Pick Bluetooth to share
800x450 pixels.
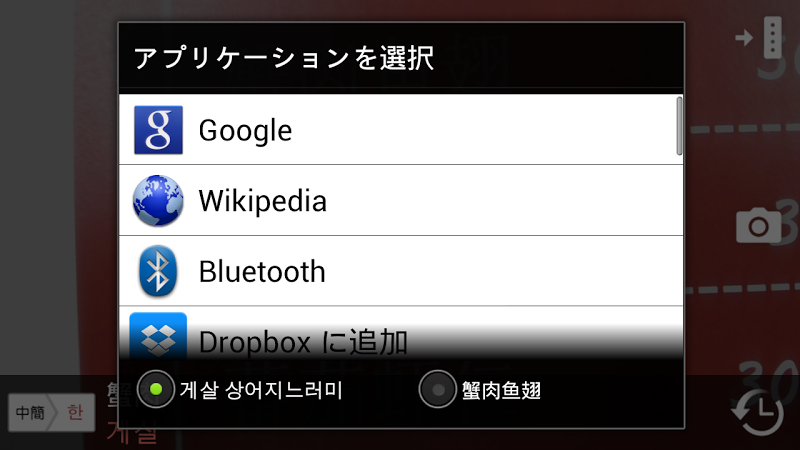coord(398,272)
